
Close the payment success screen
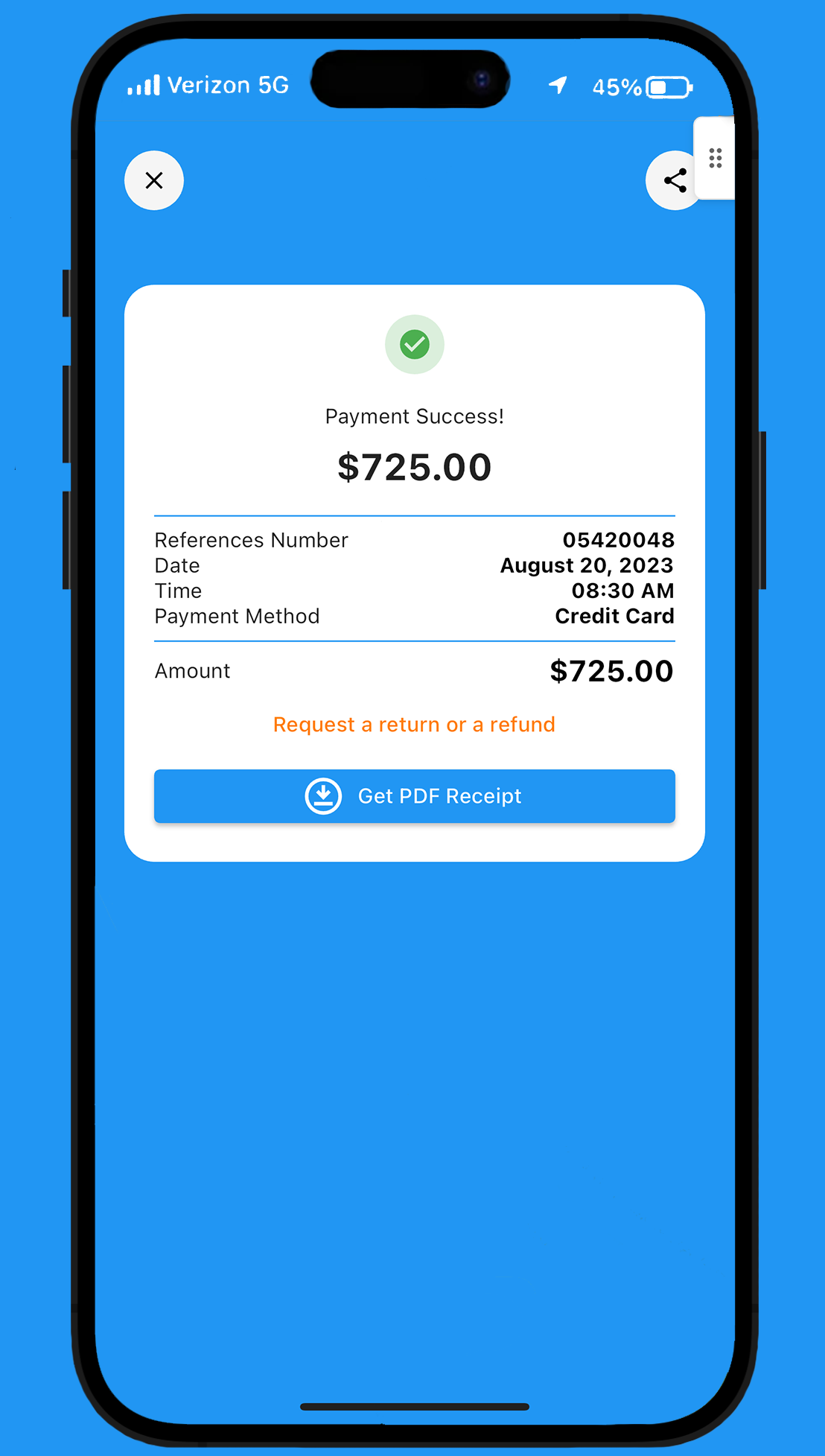(x=154, y=180)
